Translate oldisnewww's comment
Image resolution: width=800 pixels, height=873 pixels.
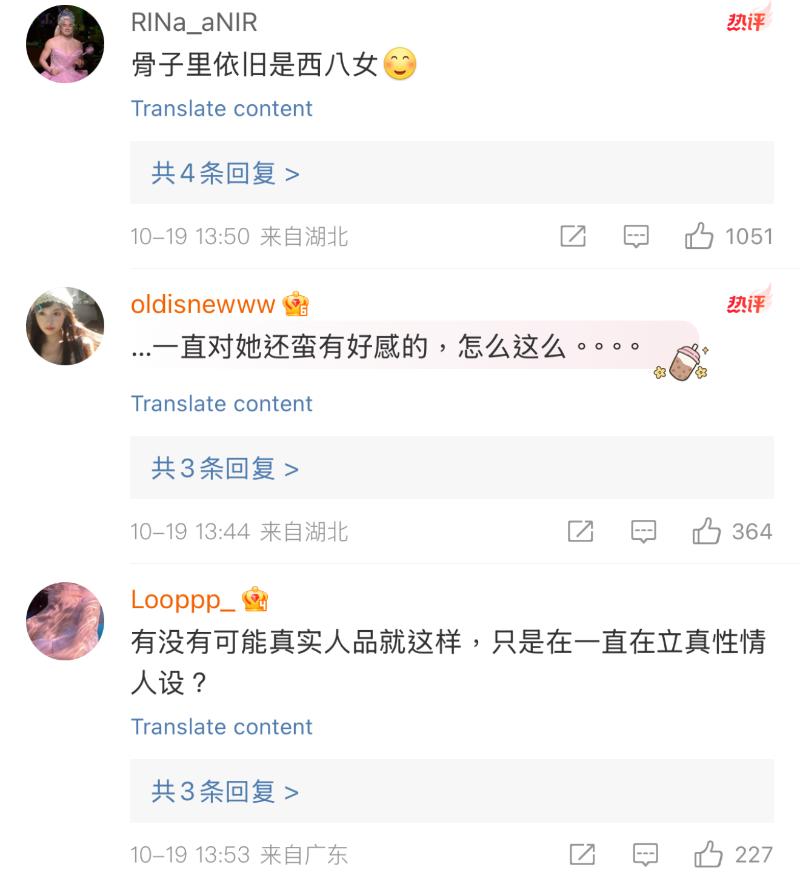[x=221, y=403]
